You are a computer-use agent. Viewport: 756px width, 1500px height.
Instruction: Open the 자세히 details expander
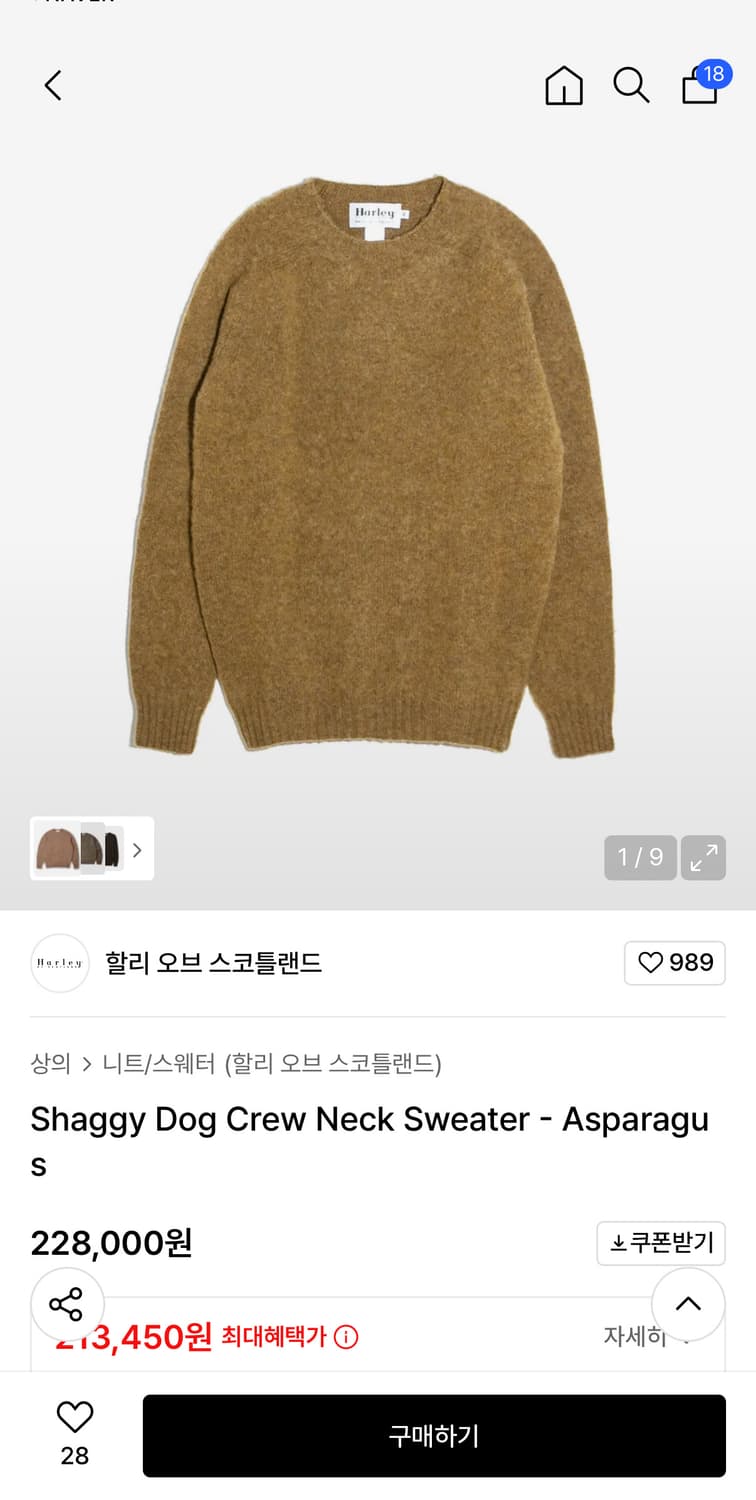(635, 1337)
